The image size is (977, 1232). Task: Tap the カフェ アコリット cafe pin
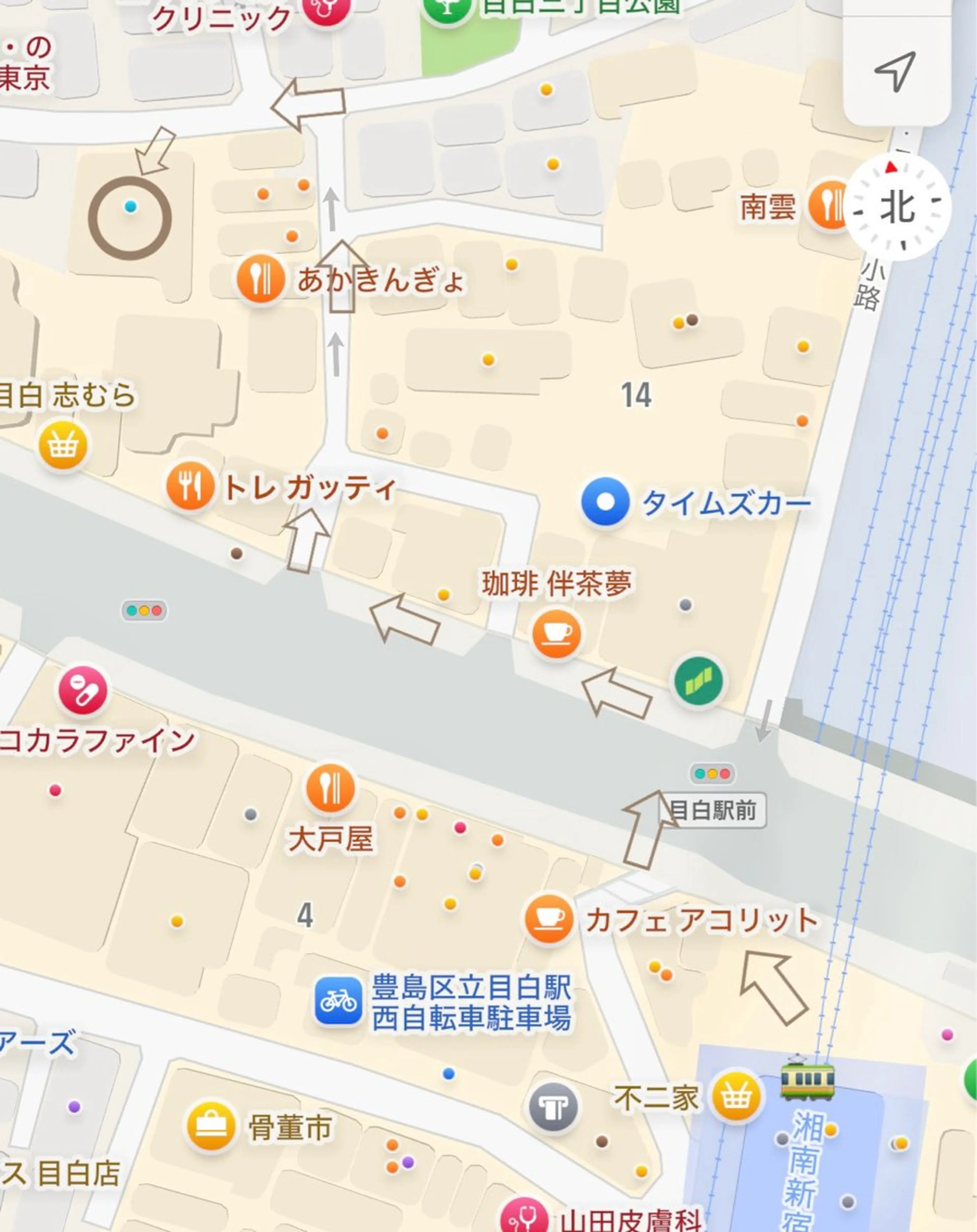point(549,920)
